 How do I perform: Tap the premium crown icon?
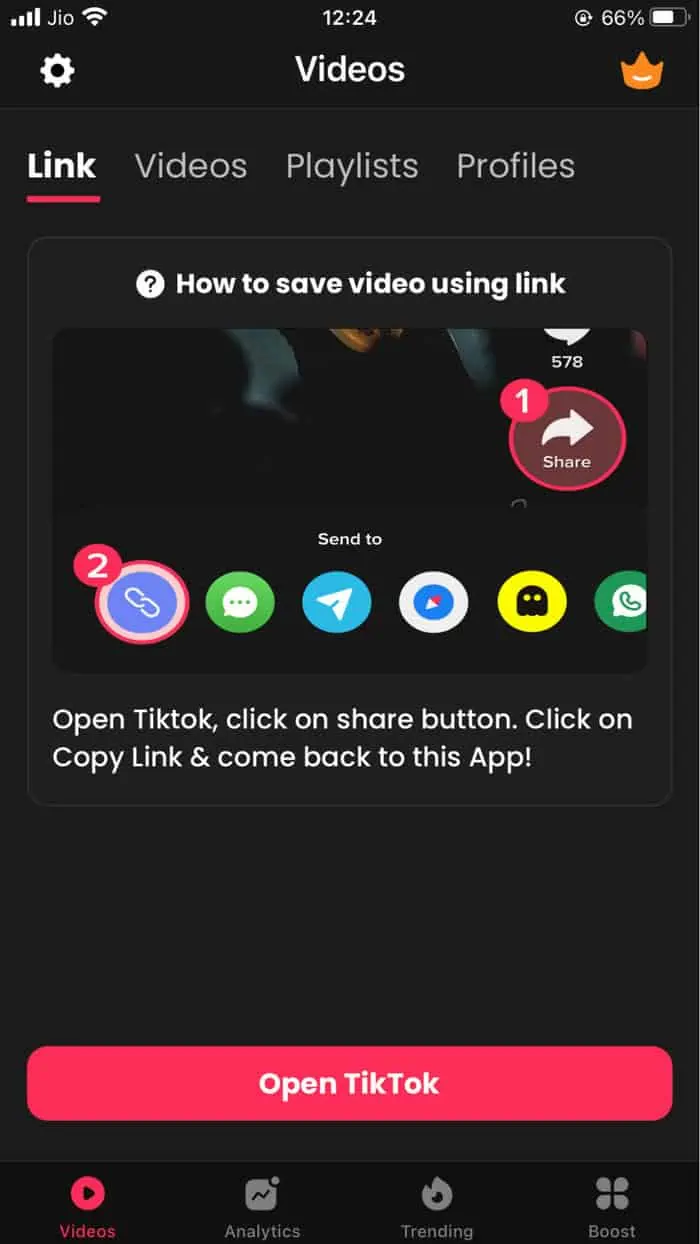click(642, 71)
